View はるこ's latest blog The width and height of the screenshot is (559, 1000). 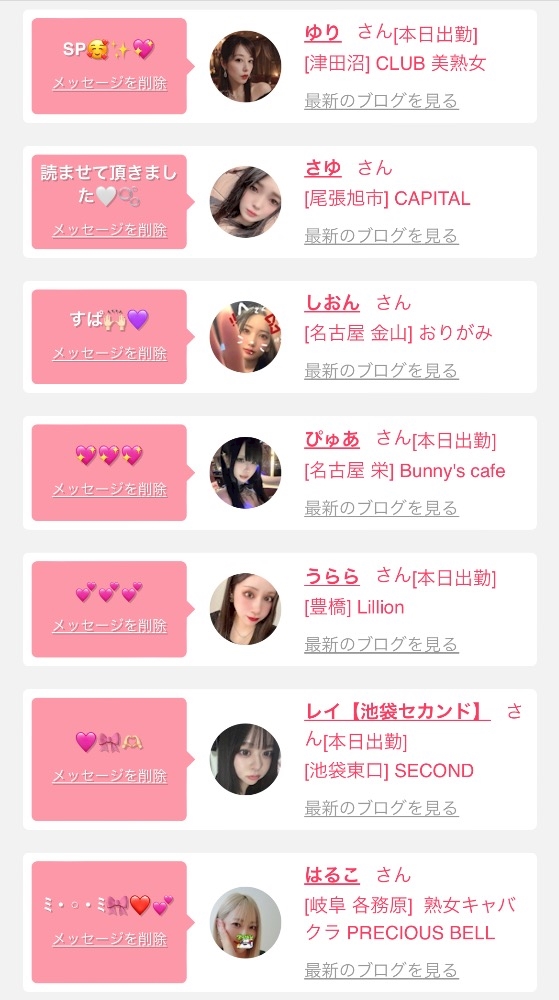[x=381, y=971]
